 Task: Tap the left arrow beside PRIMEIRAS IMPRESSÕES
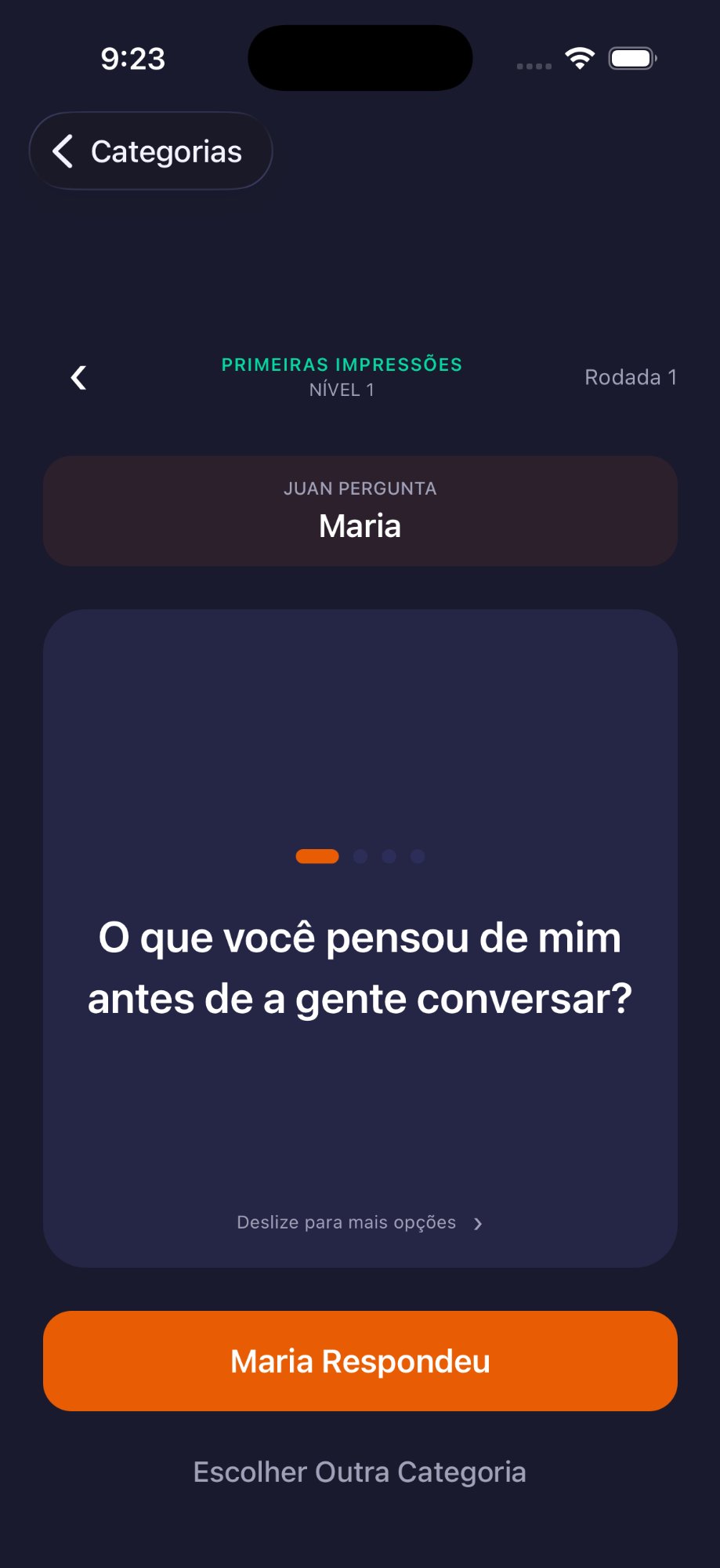coord(78,377)
